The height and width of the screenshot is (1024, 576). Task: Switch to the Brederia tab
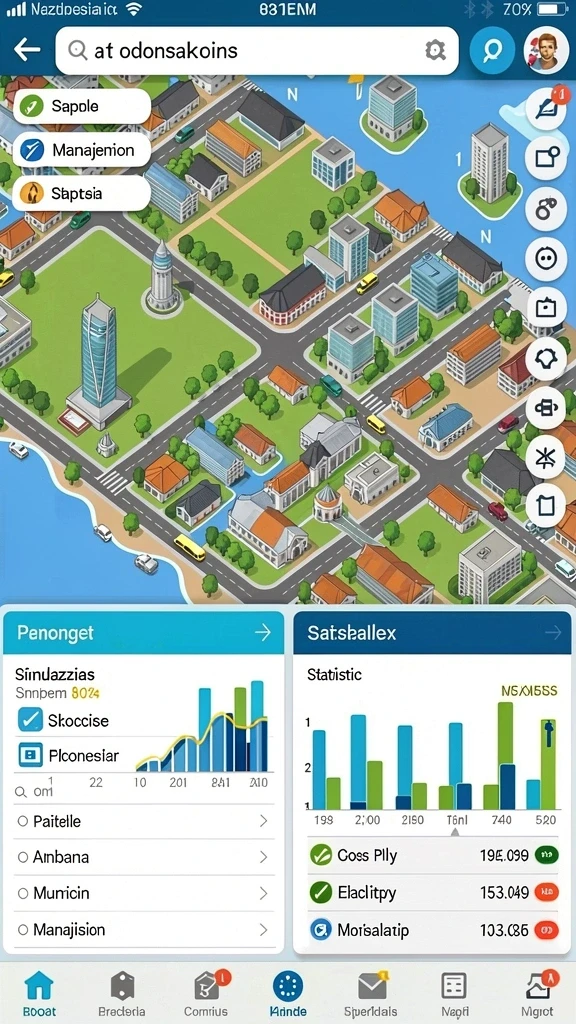pyautogui.click(x=122, y=994)
